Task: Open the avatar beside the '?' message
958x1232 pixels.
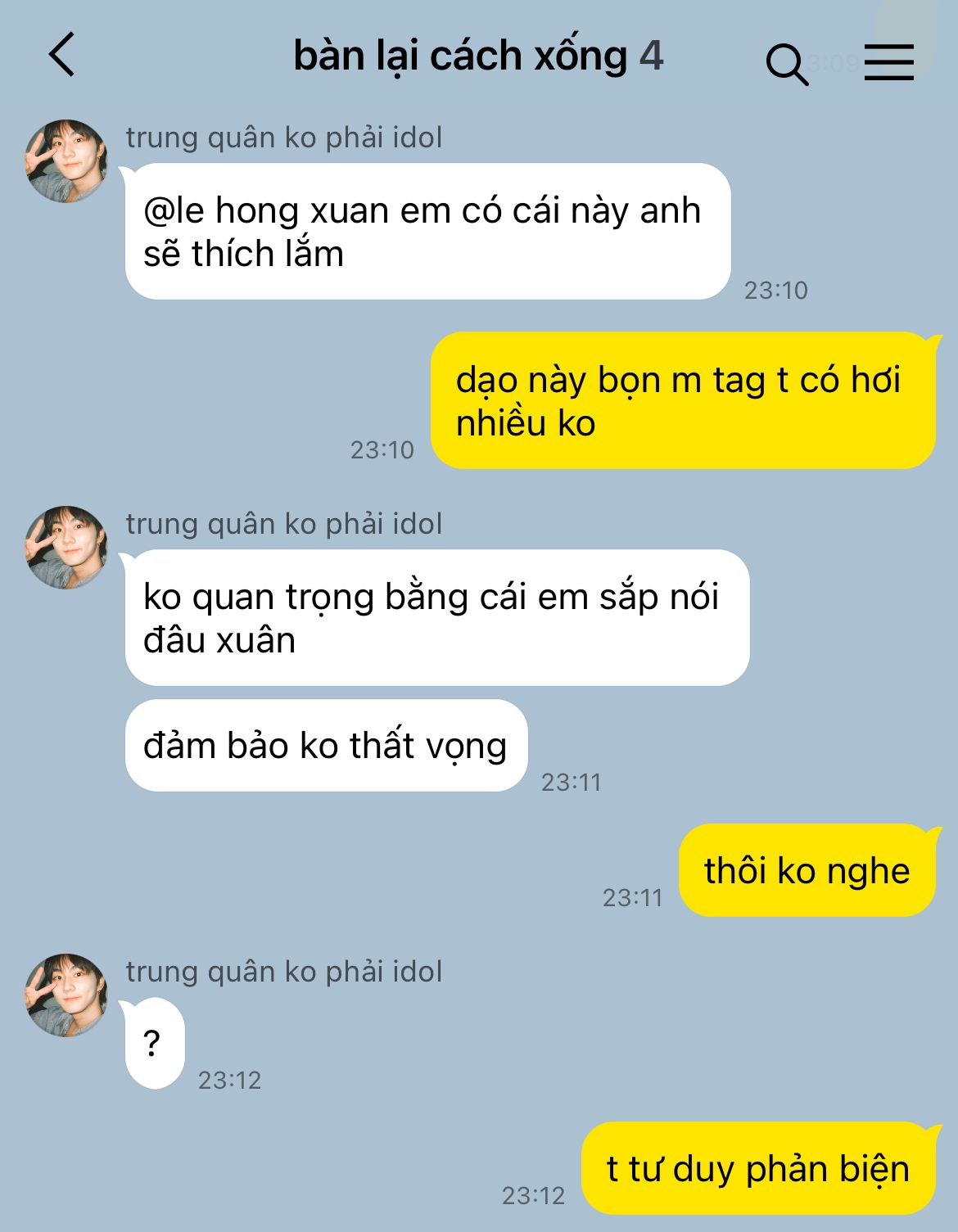Action: point(66,995)
